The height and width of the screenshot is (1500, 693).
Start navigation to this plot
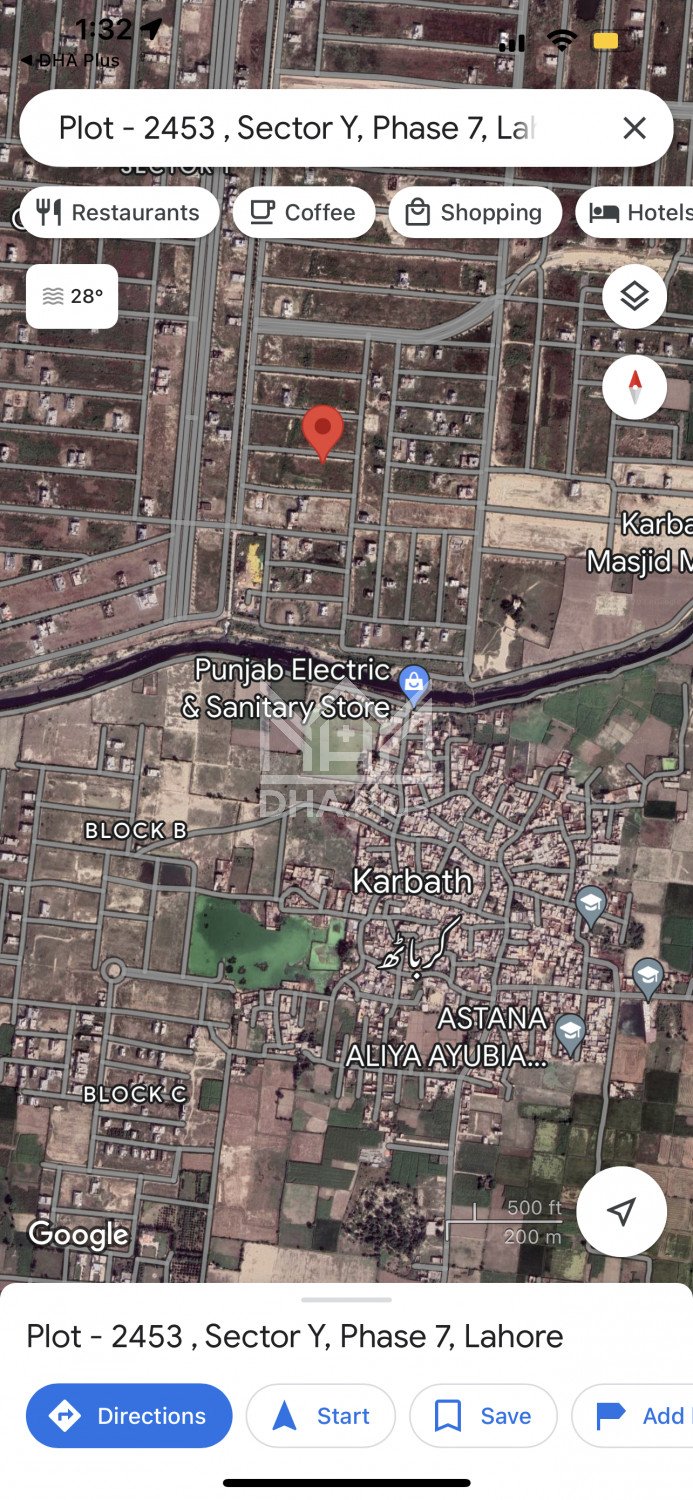320,1415
